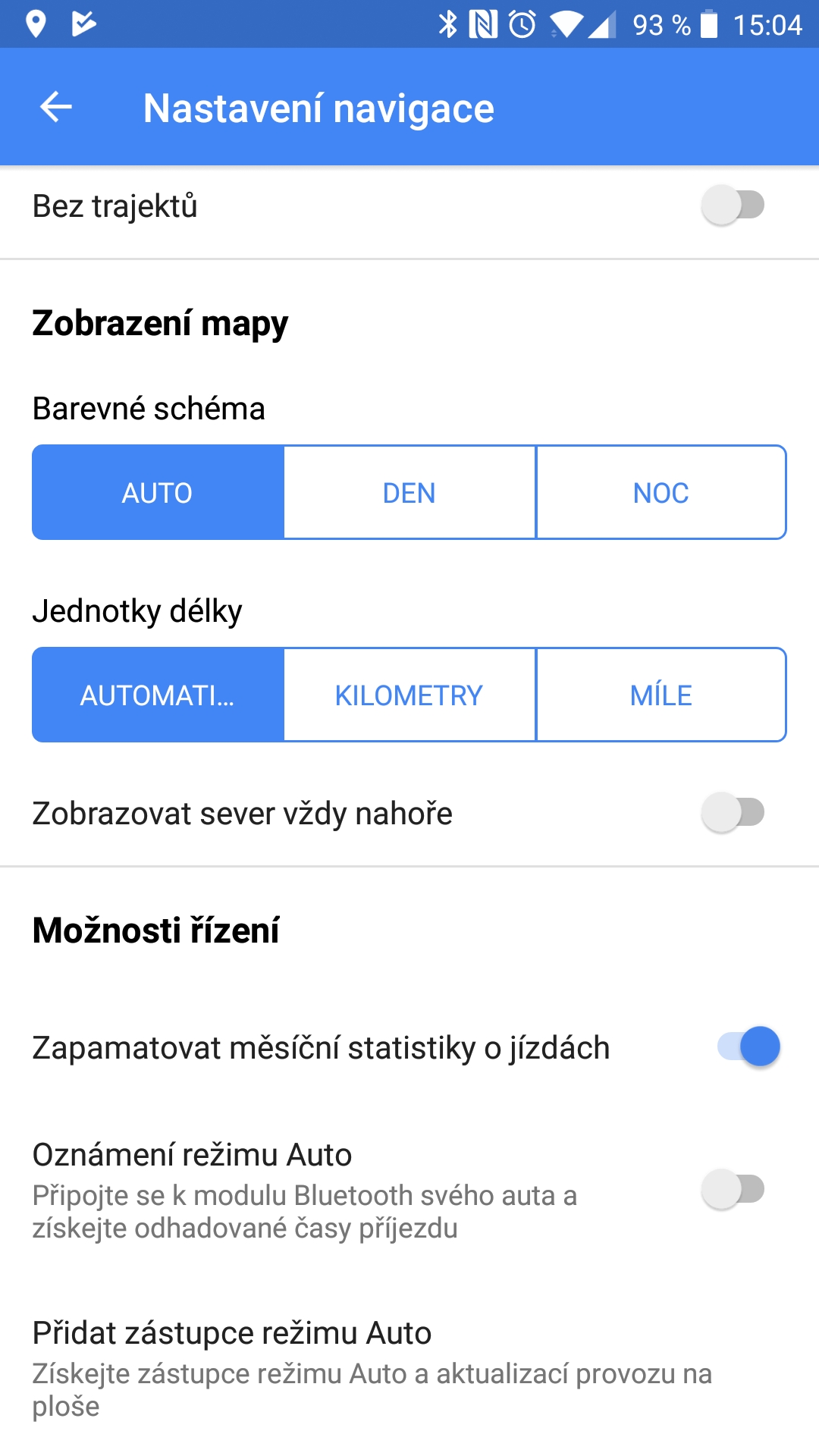Switch color scheme to DEN
Screen dimensions: 819x1456
point(409,493)
